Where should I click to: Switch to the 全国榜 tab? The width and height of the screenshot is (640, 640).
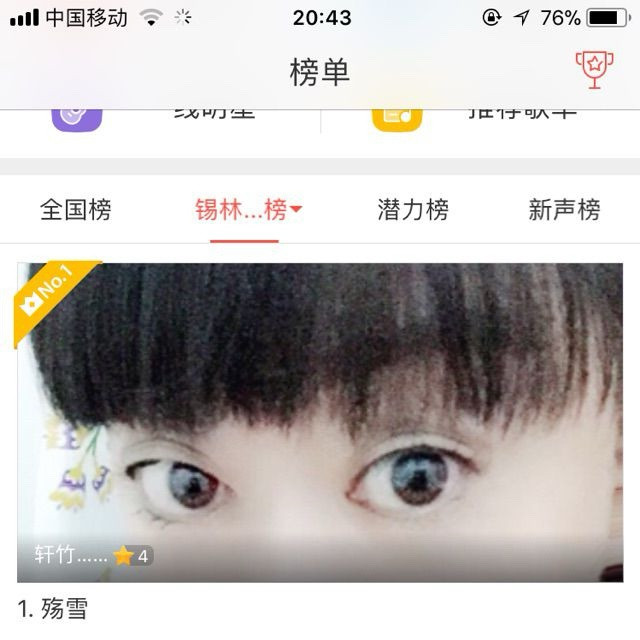click(76, 210)
